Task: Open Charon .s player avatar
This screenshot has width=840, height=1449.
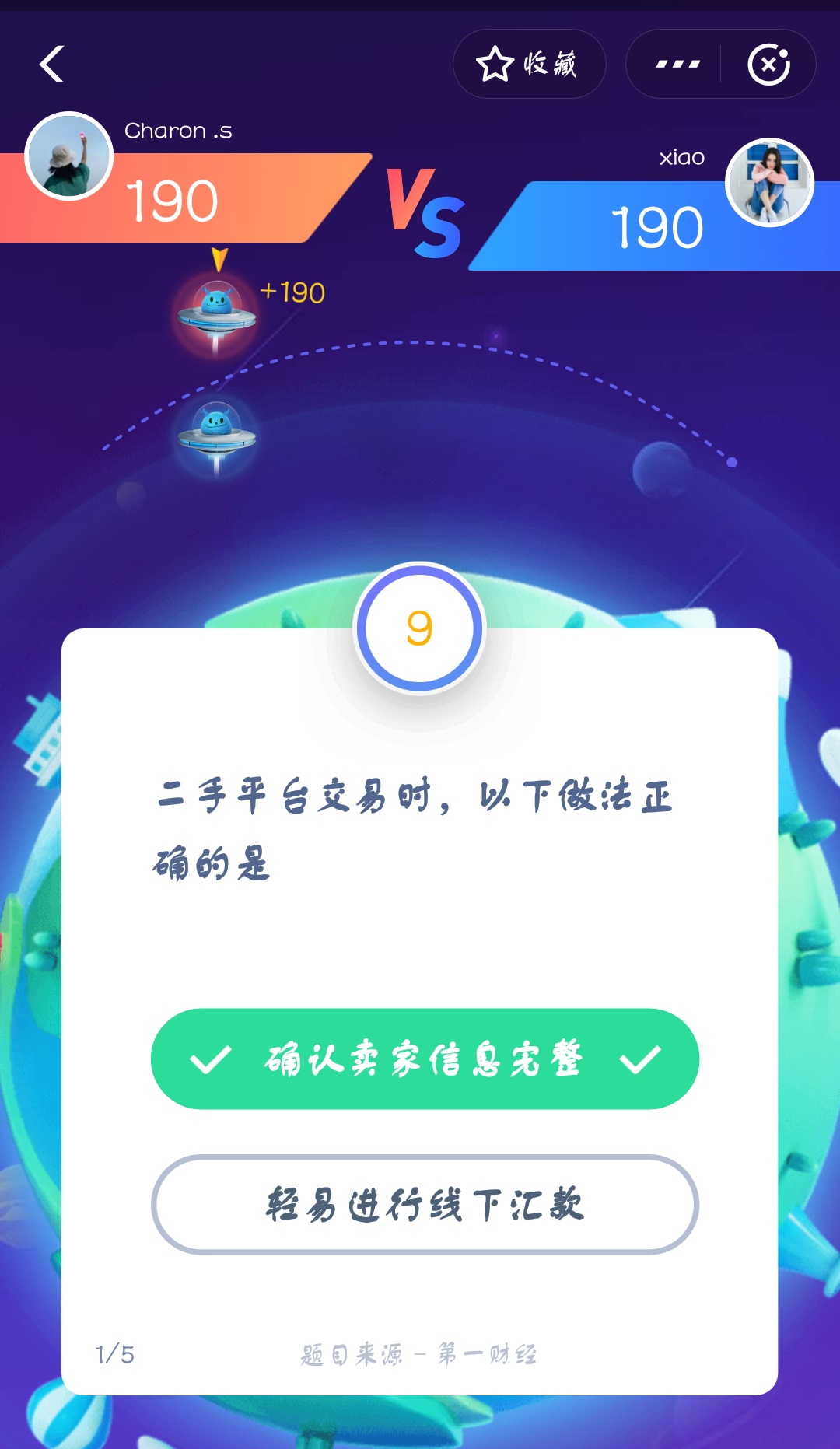Action: click(x=69, y=156)
